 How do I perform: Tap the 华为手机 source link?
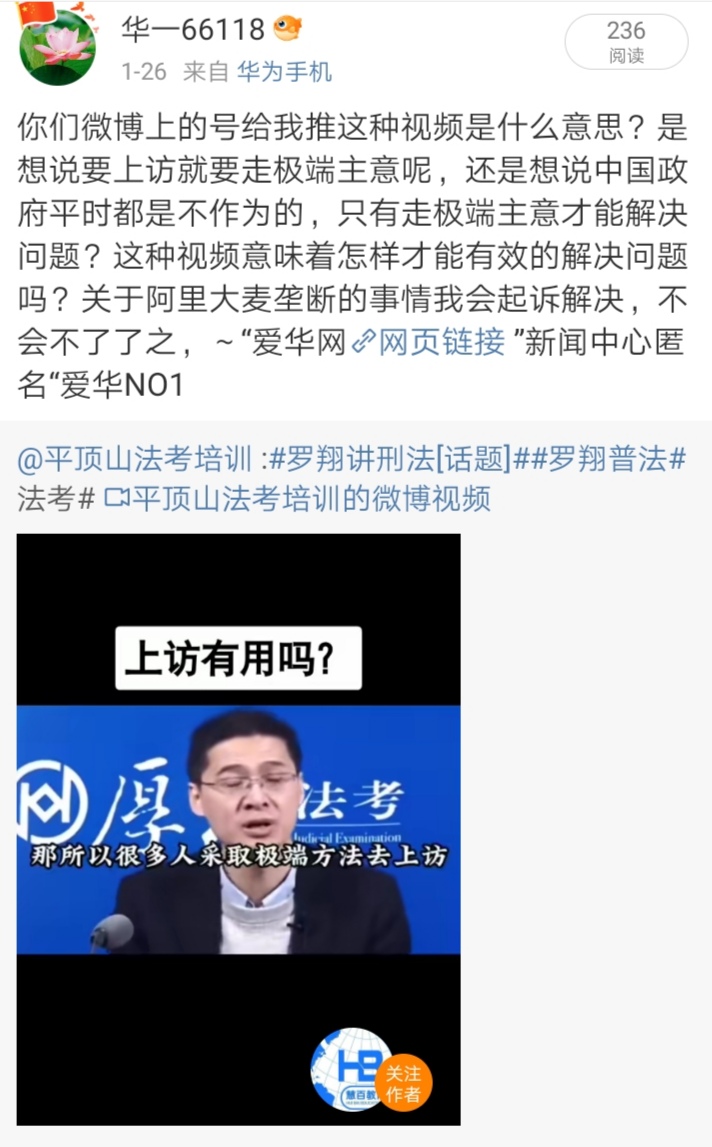[x=284, y=72]
